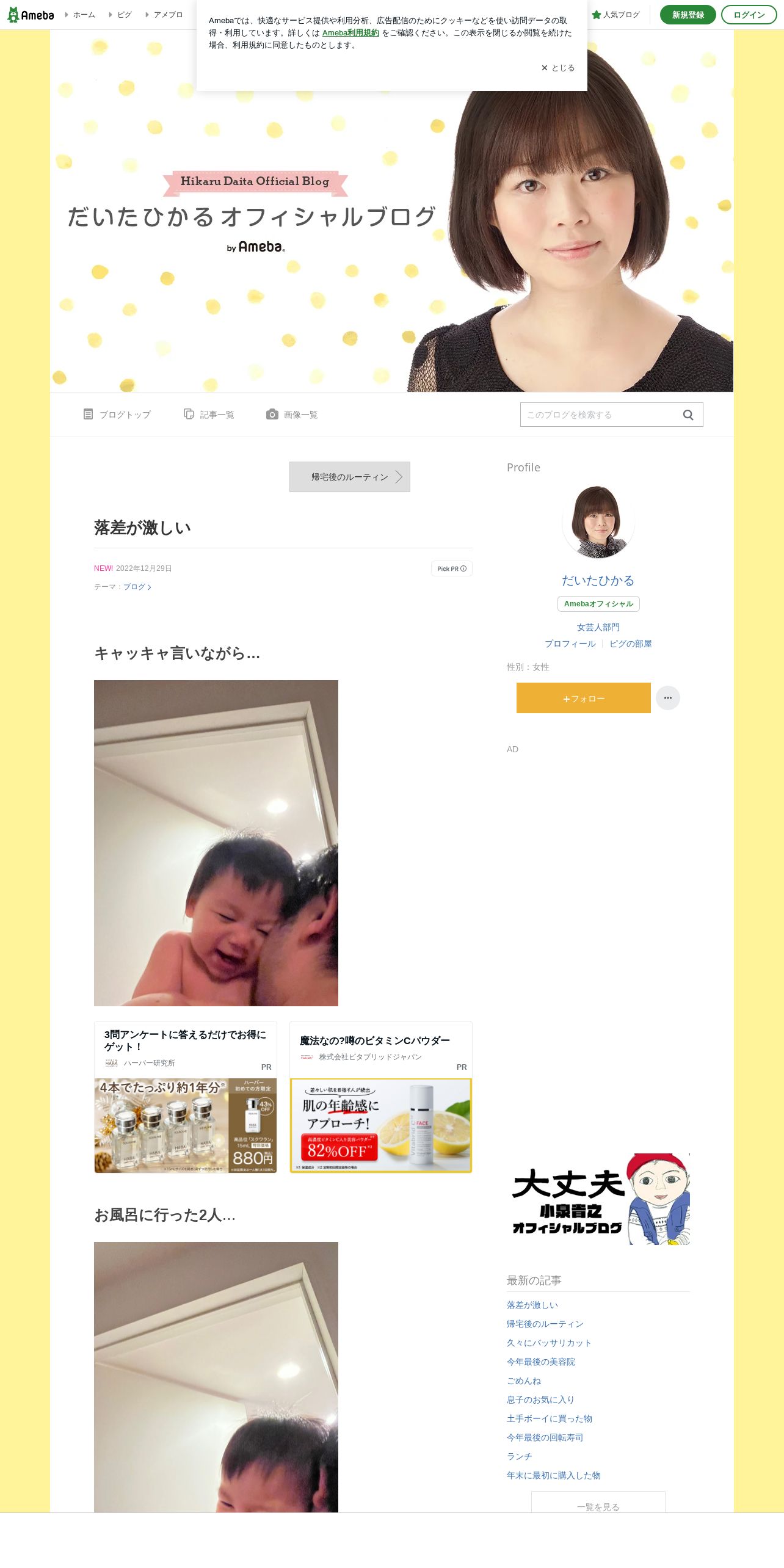This screenshot has height=1568, width=784.
Task: Tap the Pick PR info badge
Action: coord(452,568)
